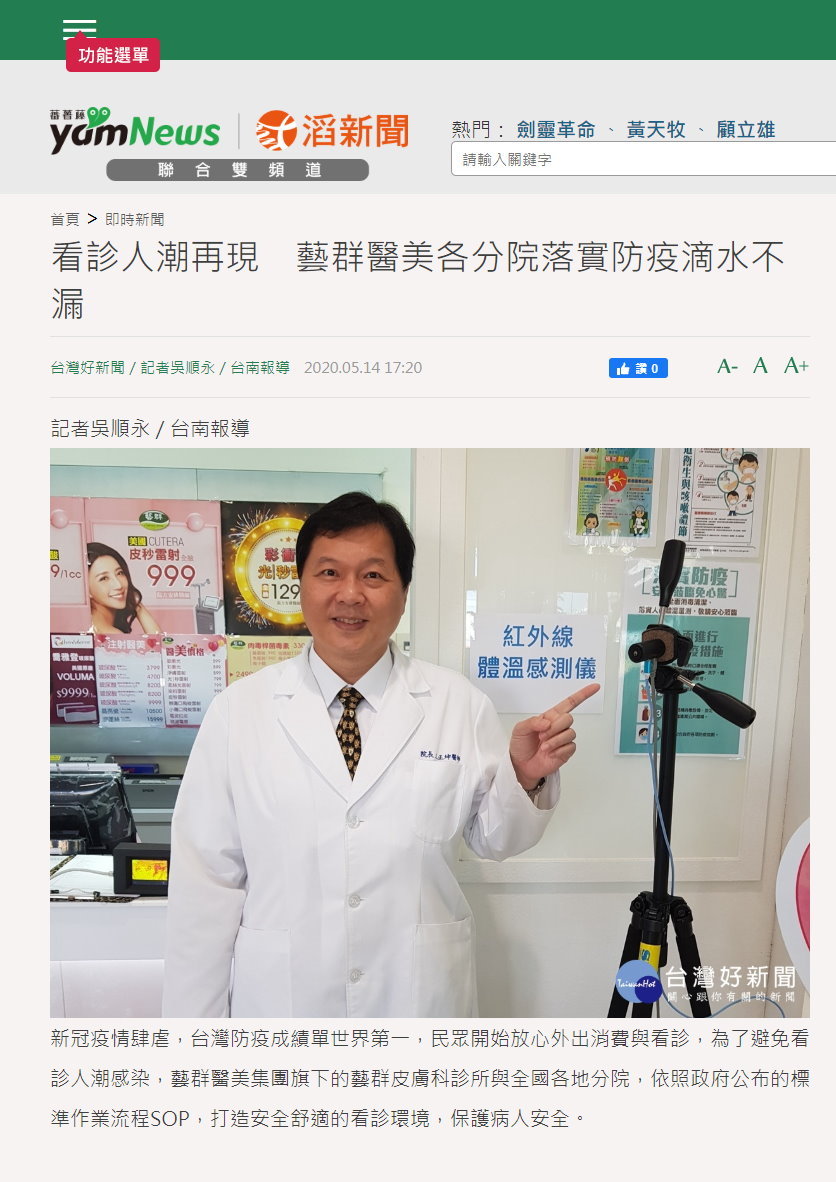Increase font size with A+

796,366
